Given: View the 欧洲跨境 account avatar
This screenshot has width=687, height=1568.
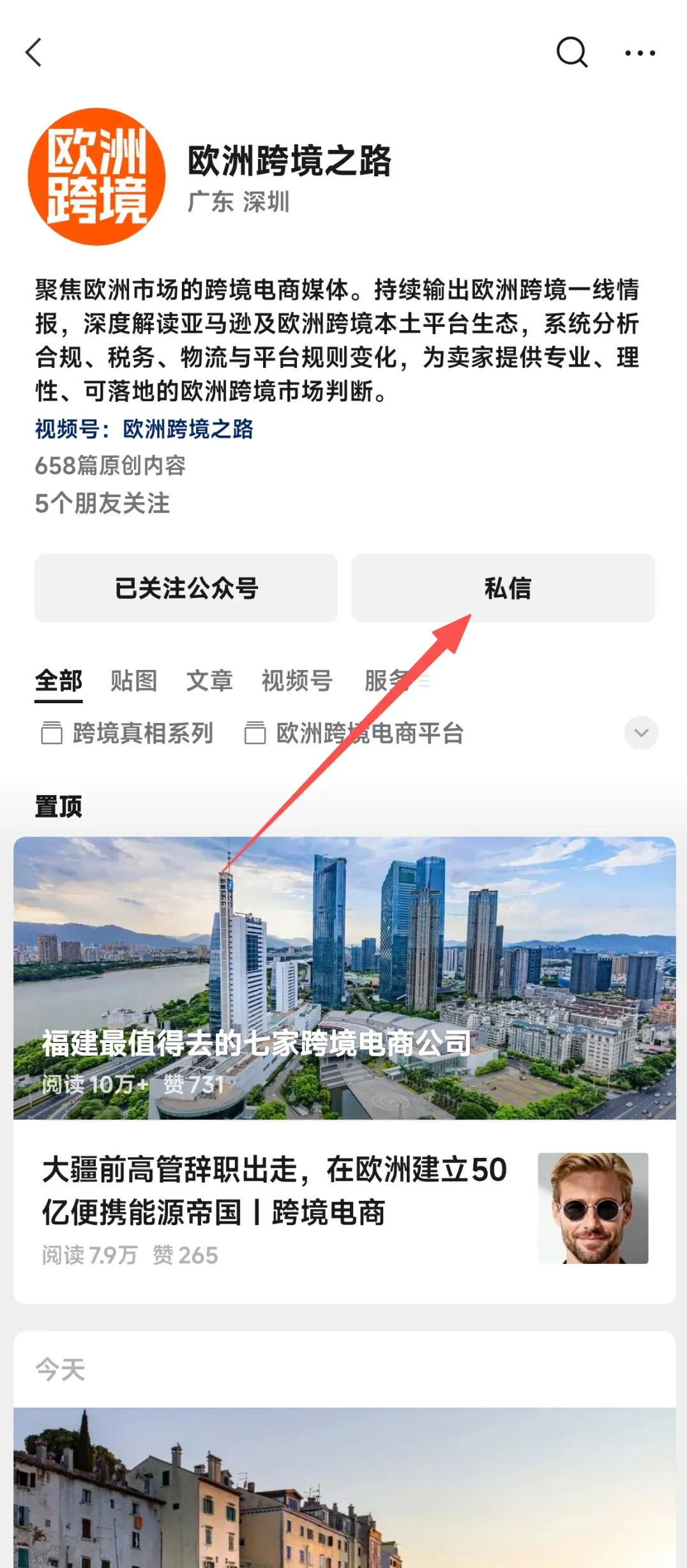Looking at the screenshot, I should [96, 177].
